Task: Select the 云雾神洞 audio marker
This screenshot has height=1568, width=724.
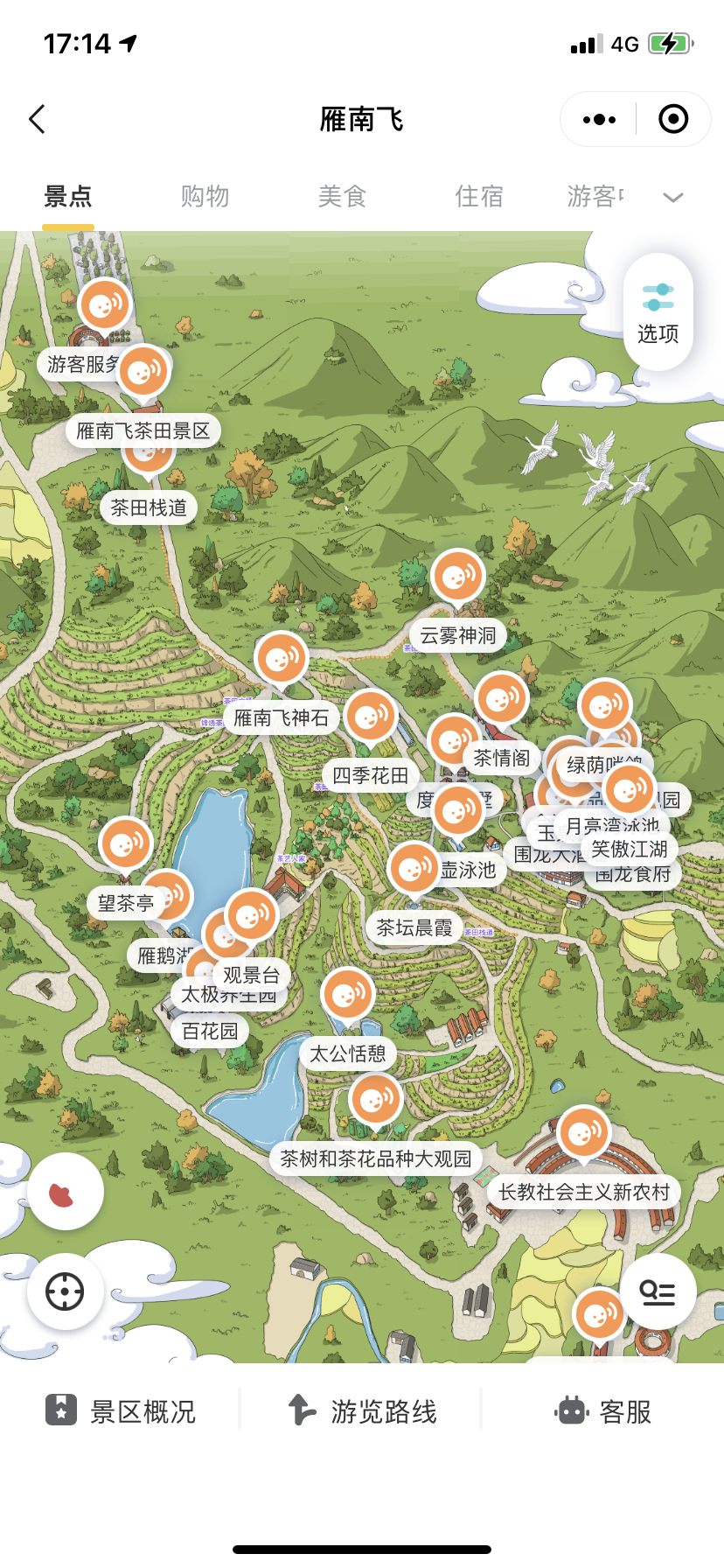Action: click(457, 577)
